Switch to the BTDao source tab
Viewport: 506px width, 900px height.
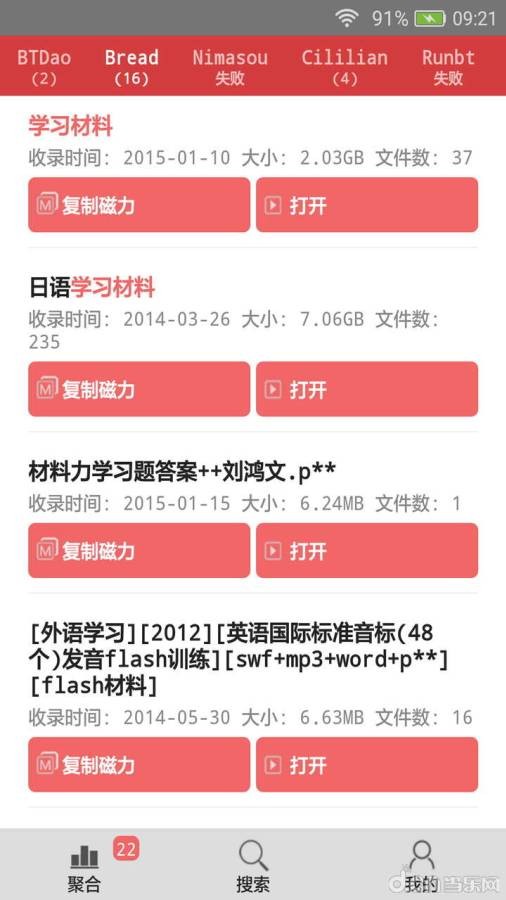pos(44,67)
